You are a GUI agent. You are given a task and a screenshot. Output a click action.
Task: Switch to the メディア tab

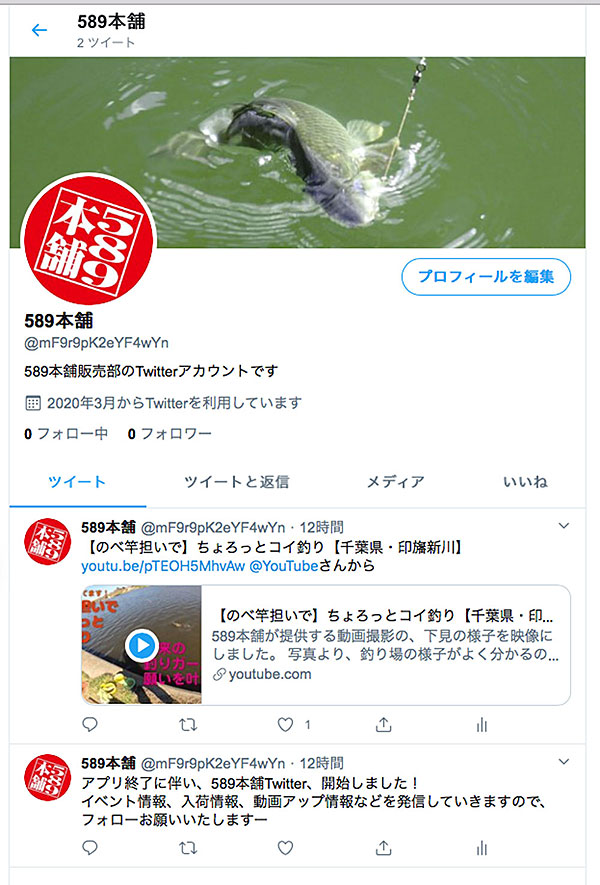coord(395,482)
